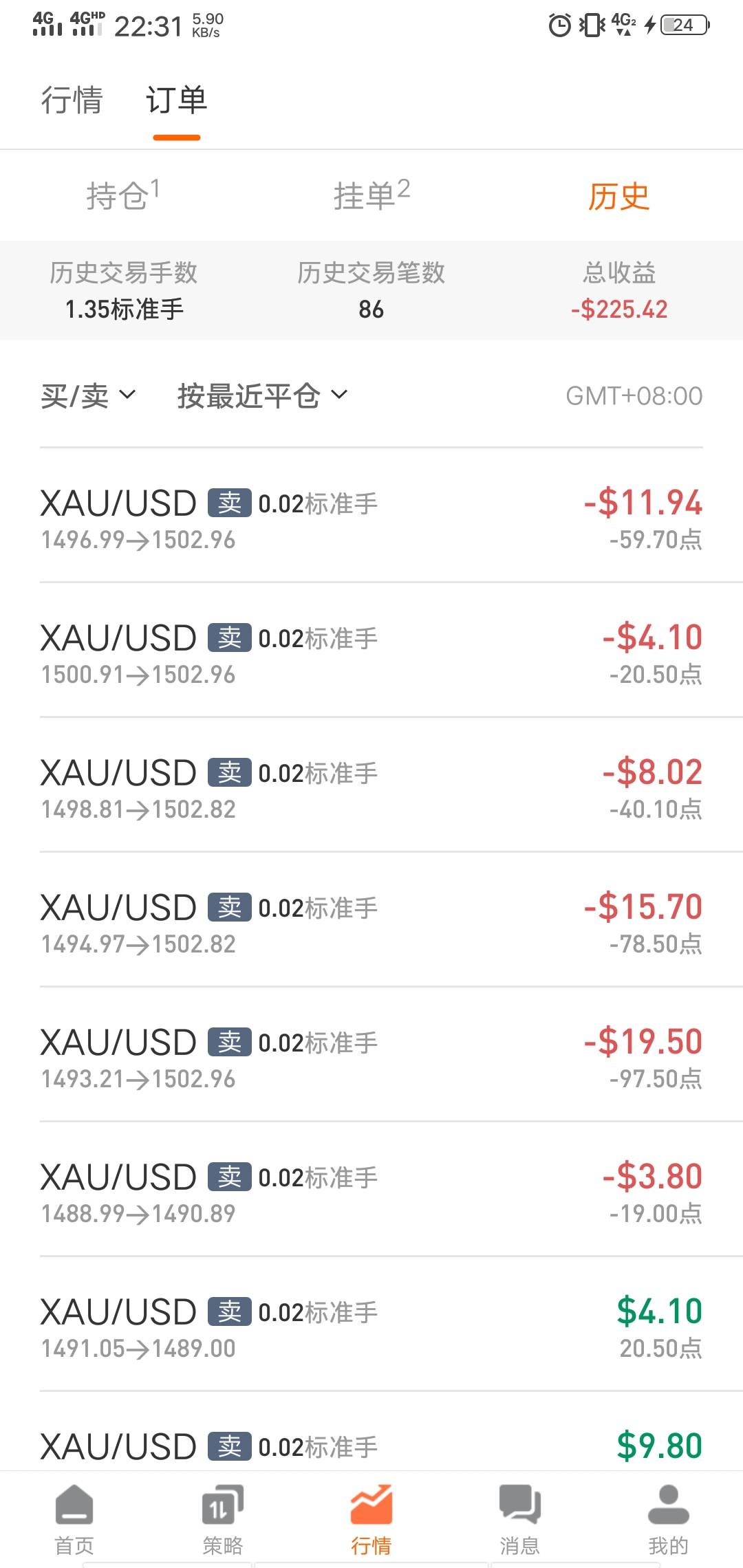Screen dimensions: 743x1568
Task: Switch to the 策略 strategy tab
Action: pos(223,1520)
